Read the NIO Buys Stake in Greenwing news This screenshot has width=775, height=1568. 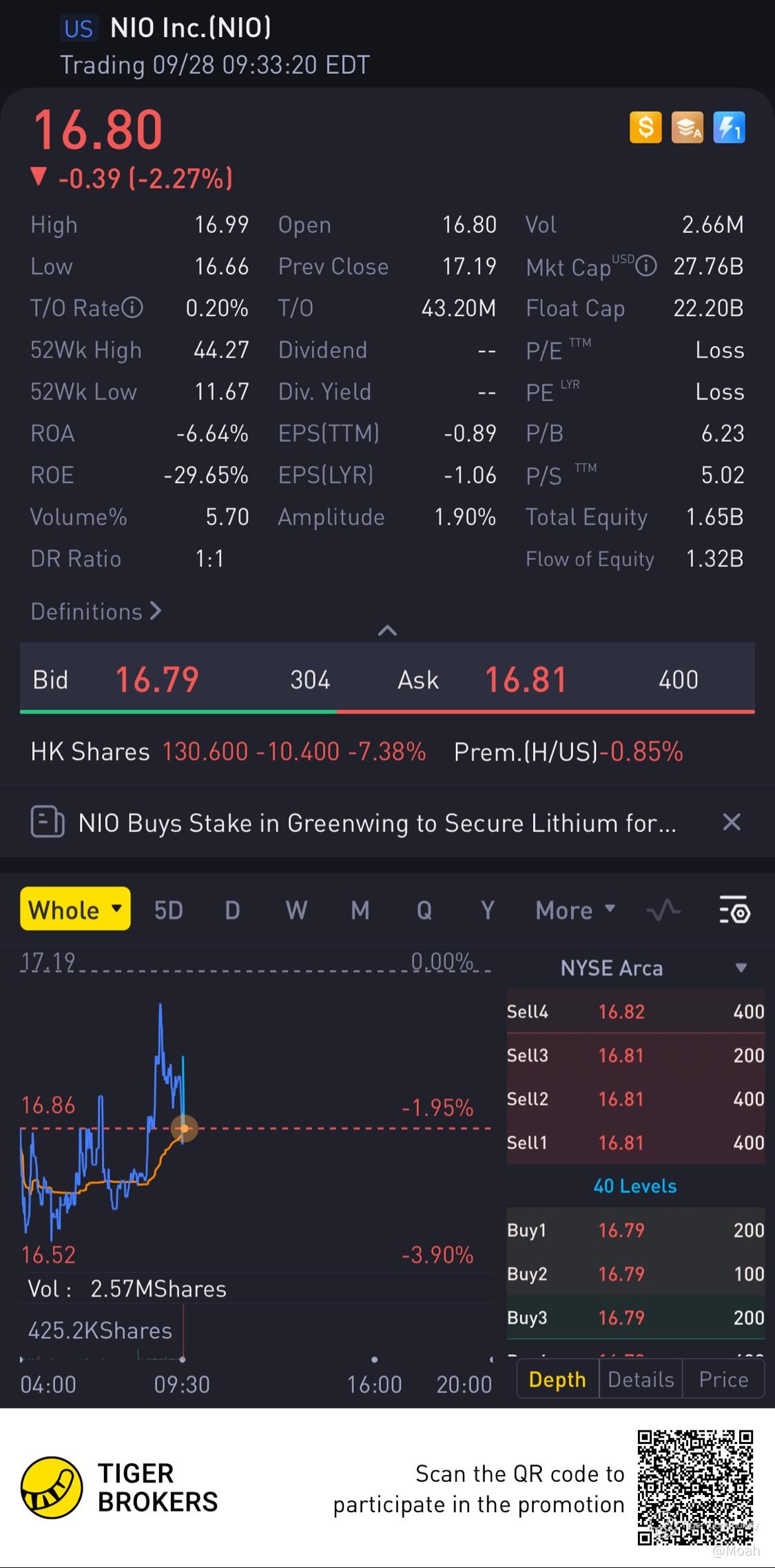pyautogui.click(x=376, y=823)
